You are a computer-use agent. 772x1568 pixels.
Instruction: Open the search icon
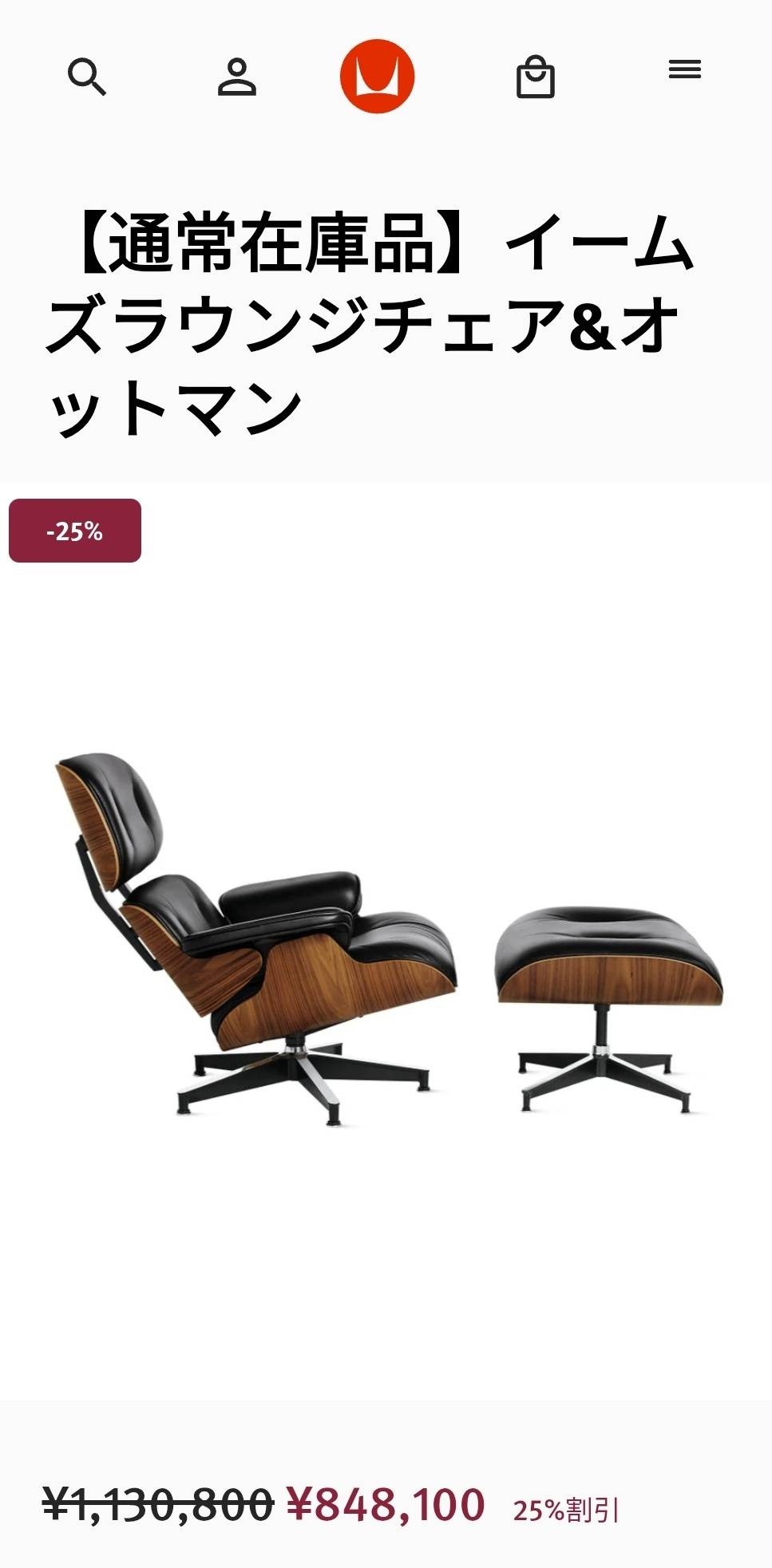(86, 77)
